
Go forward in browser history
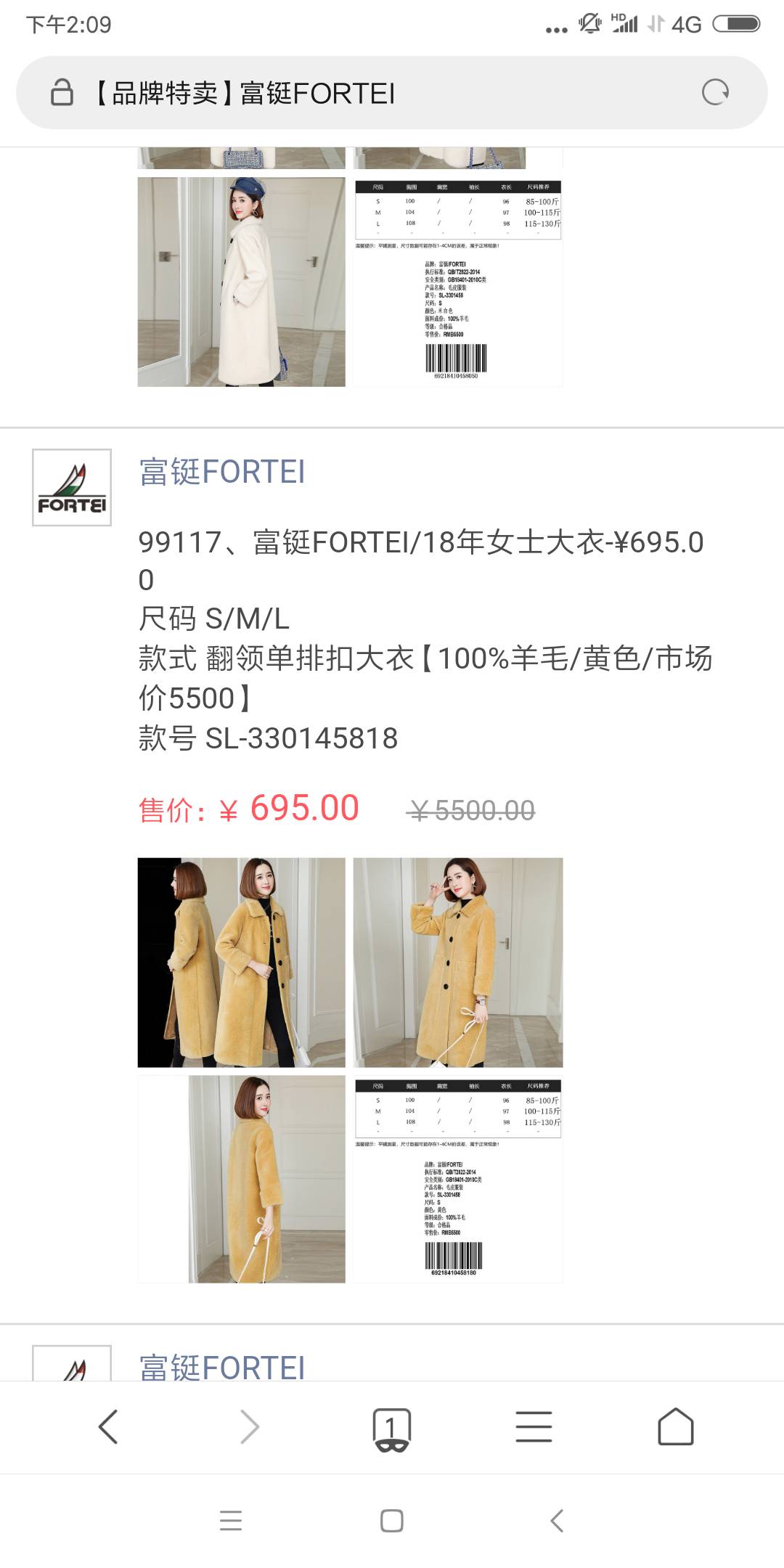click(x=250, y=1426)
